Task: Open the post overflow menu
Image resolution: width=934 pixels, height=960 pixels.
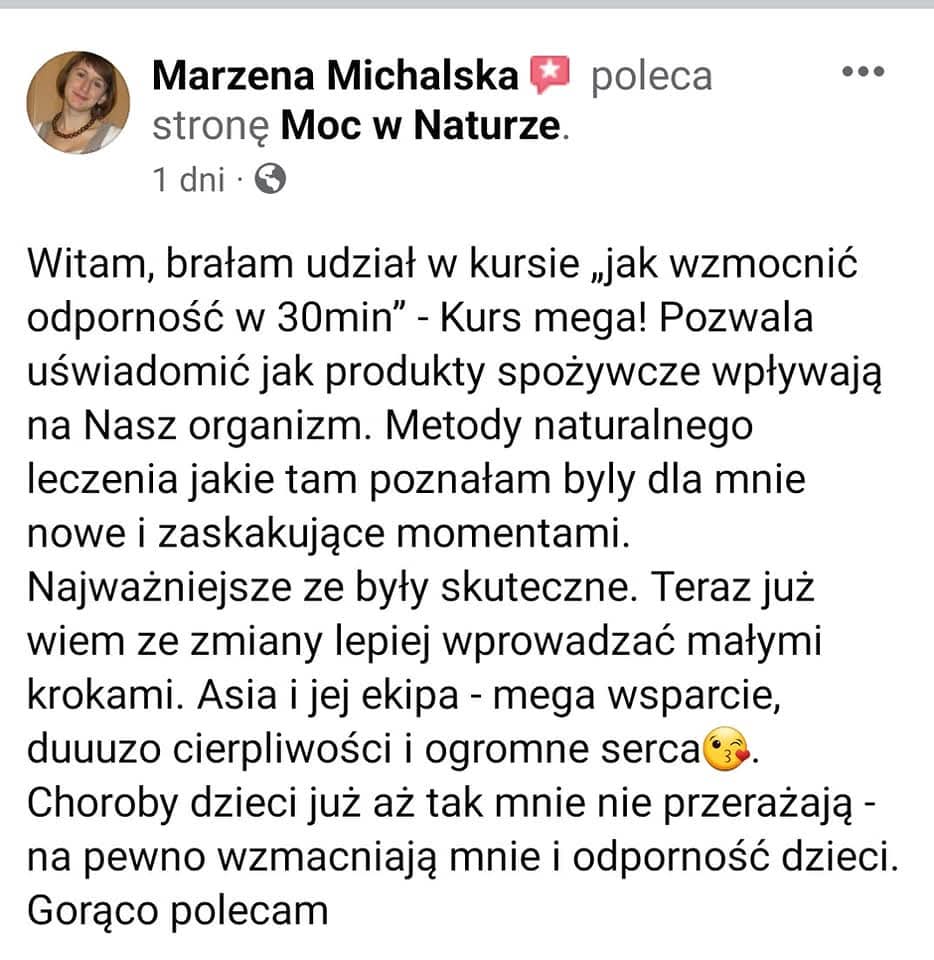Action: coord(865,73)
